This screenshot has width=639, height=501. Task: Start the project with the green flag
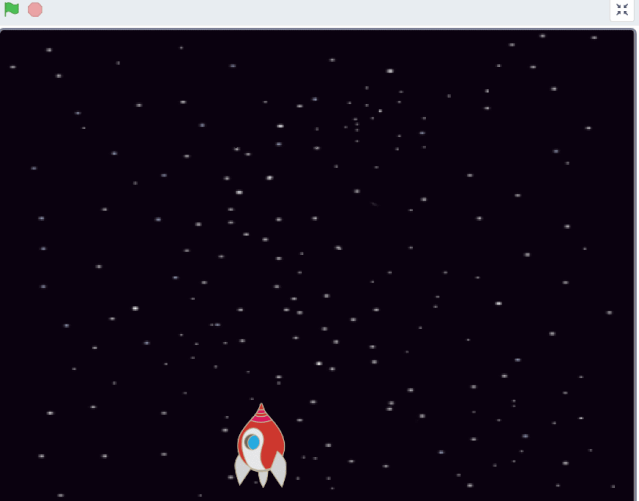[12, 9]
